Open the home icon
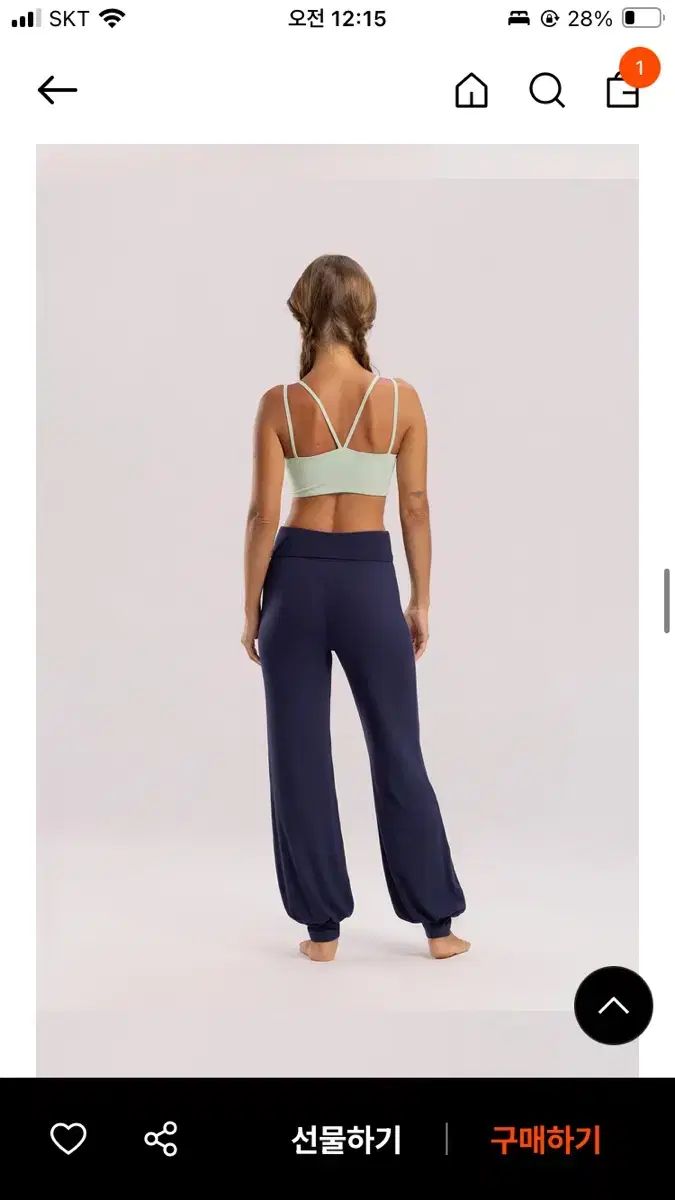 pyautogui.click(x=471, y=90)
